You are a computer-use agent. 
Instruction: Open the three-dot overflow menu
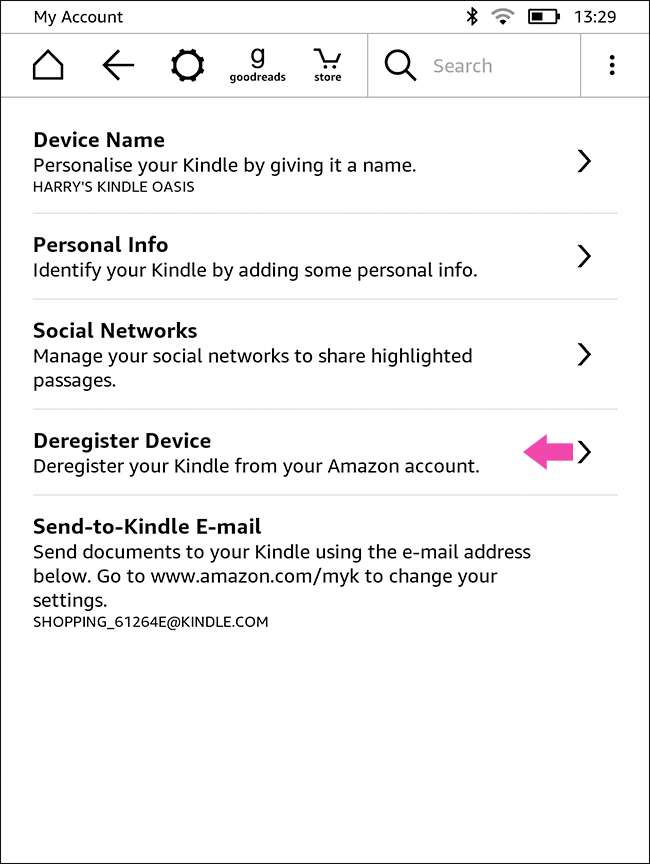[x=612, y=66]
